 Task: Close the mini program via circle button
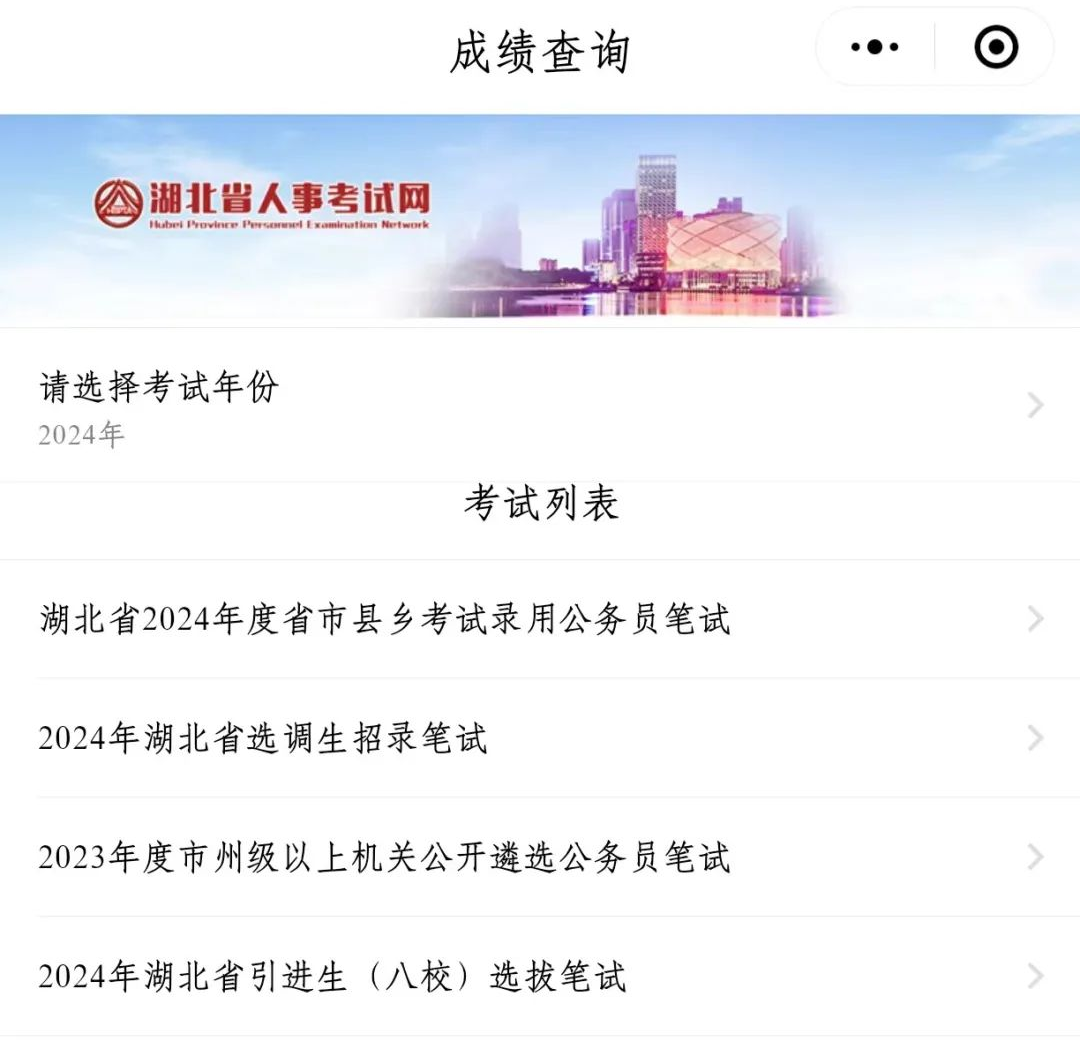pos(995,47)
